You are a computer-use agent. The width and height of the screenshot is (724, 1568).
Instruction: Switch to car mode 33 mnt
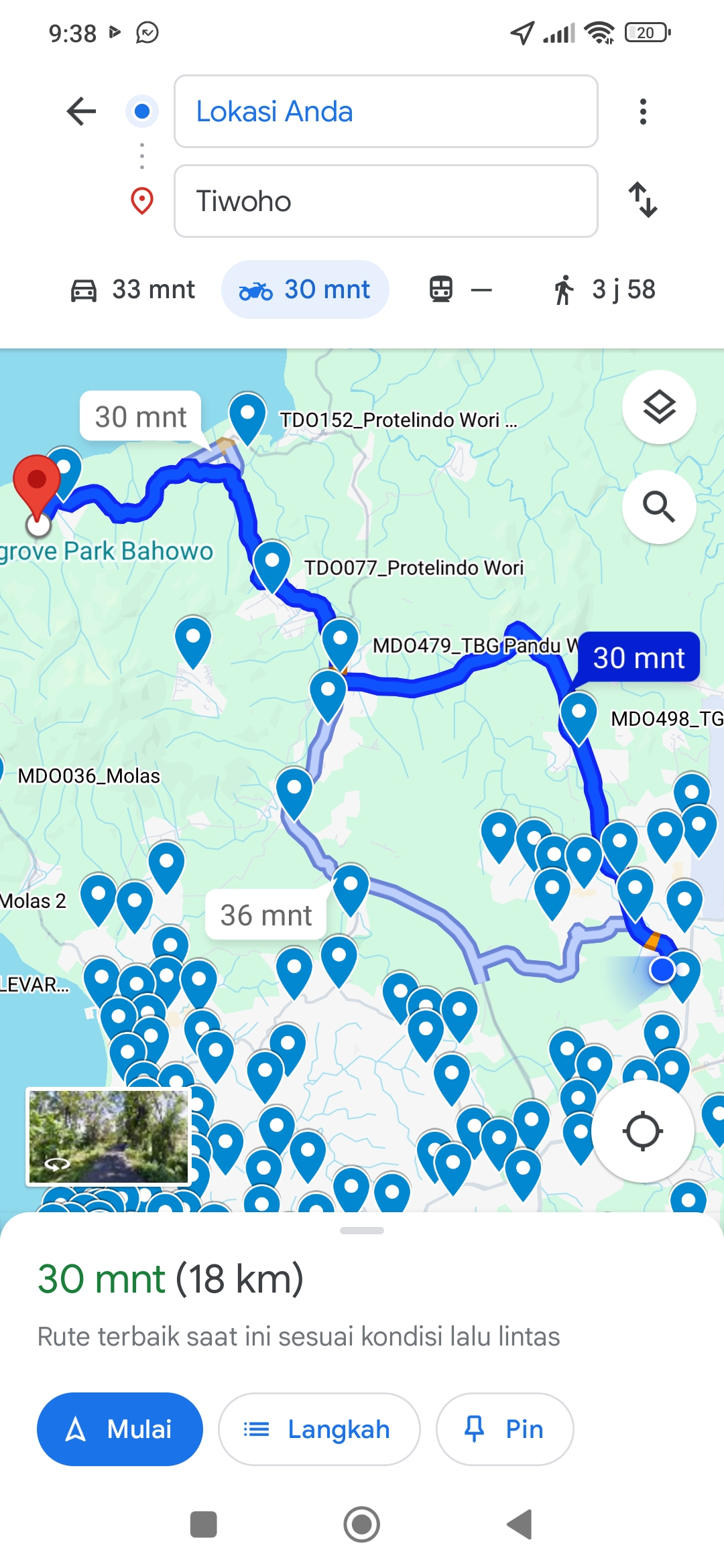[x=133, y=289]
